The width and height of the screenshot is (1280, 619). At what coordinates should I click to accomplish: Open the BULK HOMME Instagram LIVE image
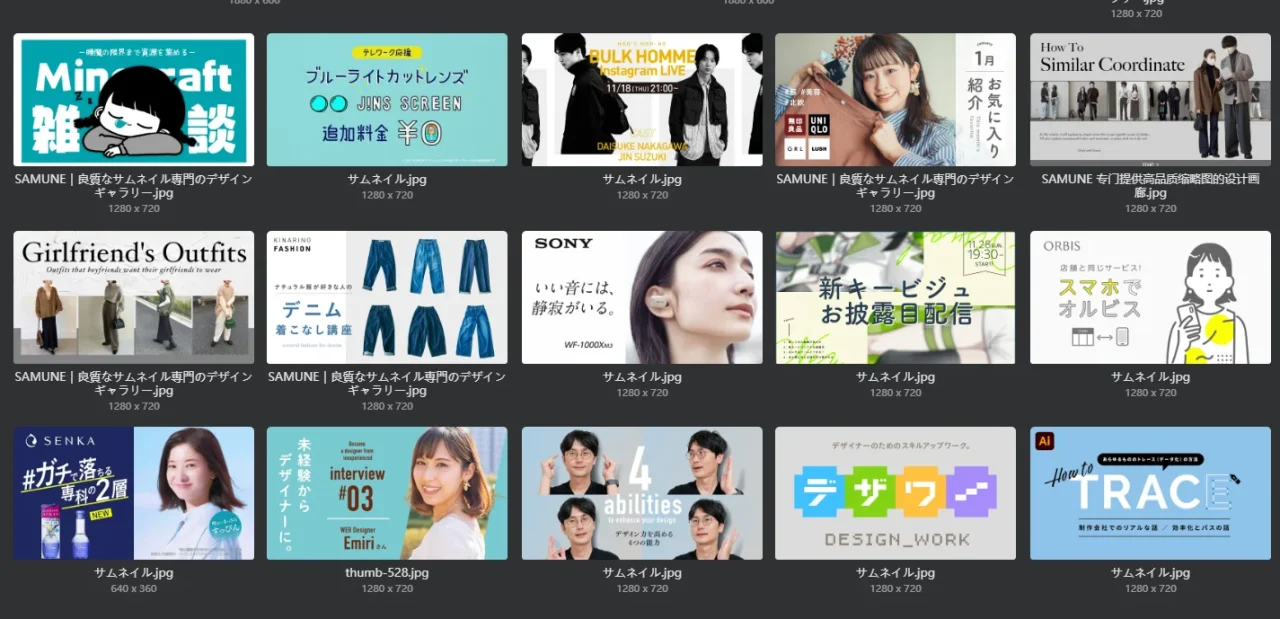642,99
